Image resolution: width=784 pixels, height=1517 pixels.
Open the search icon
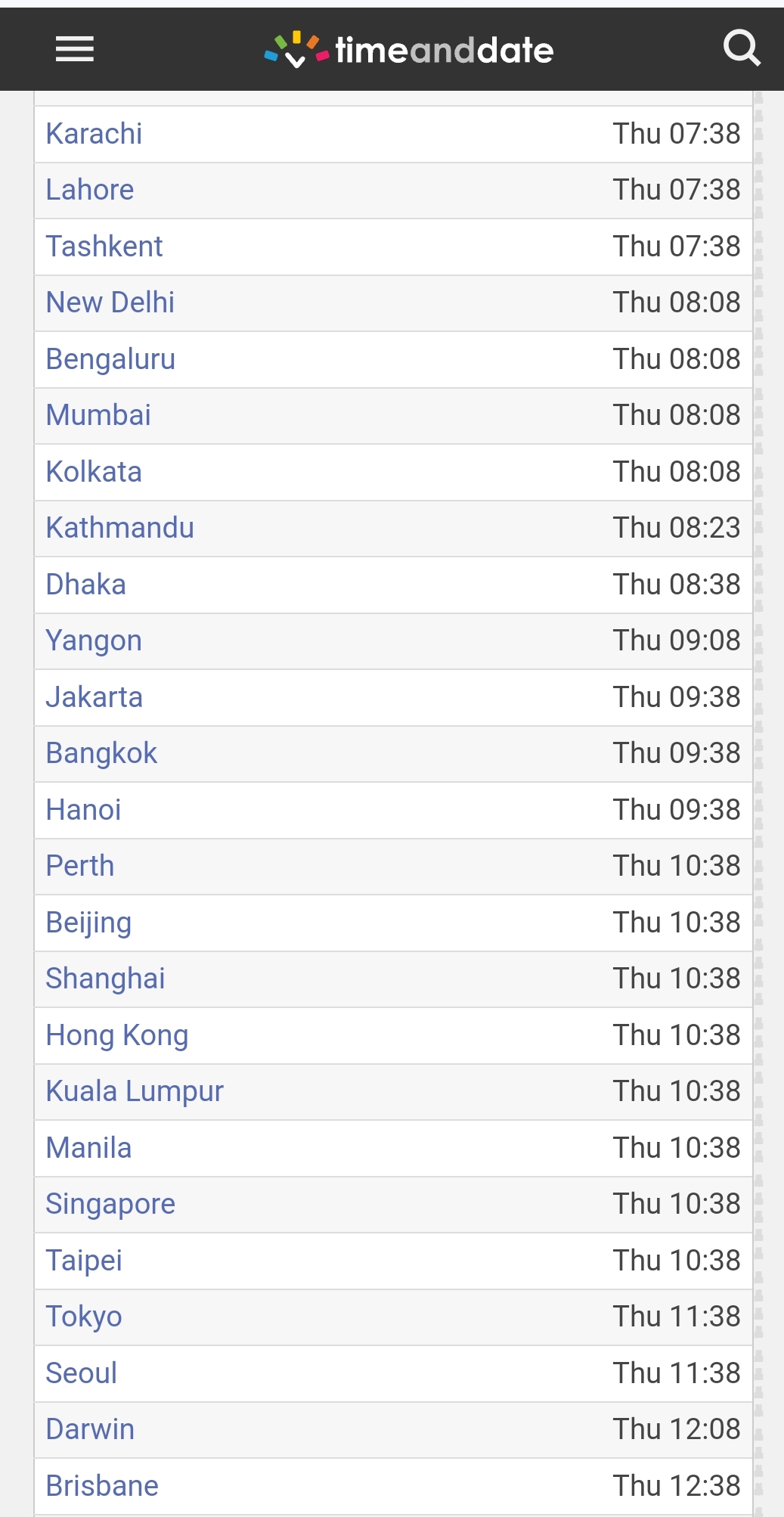tap(741, 49)
